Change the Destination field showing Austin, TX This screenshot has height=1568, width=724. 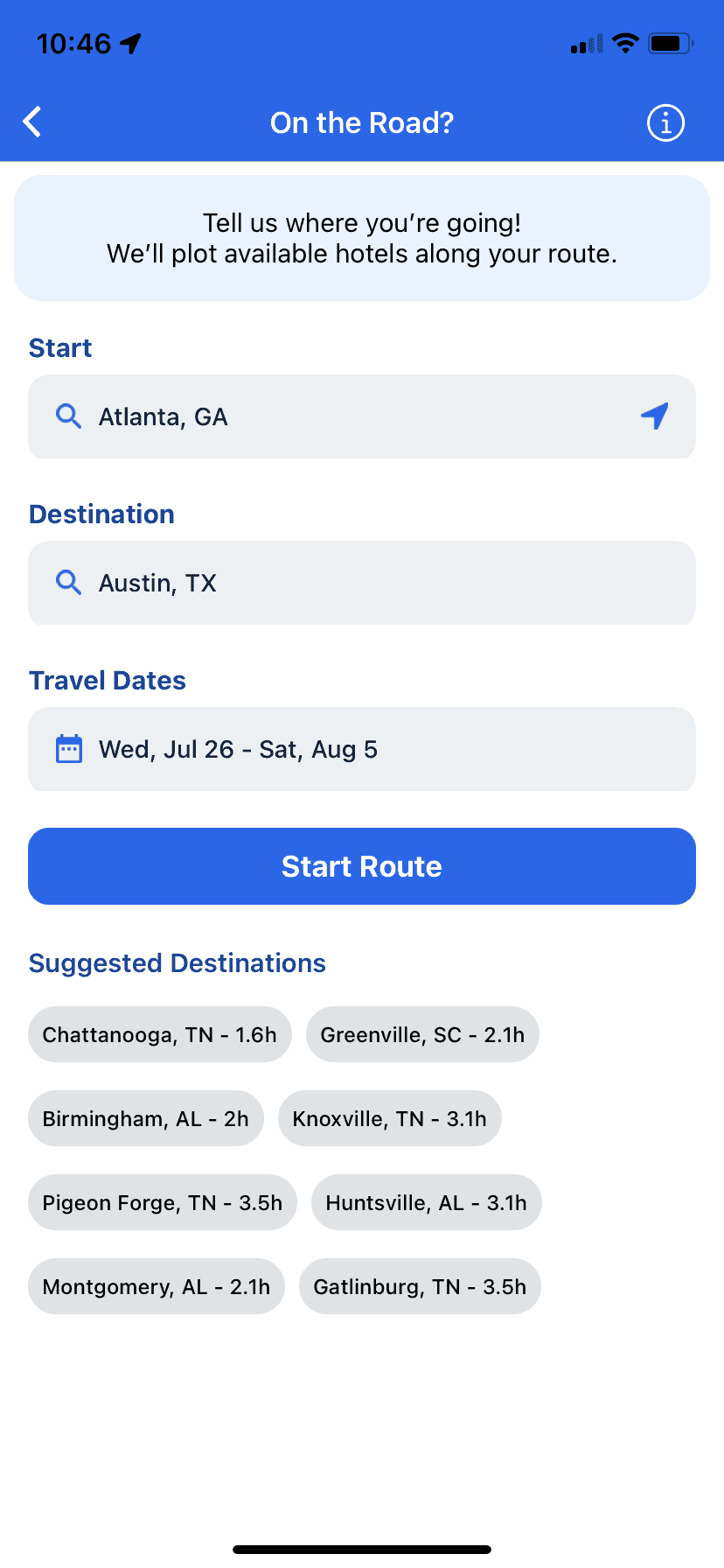(362, 583)
